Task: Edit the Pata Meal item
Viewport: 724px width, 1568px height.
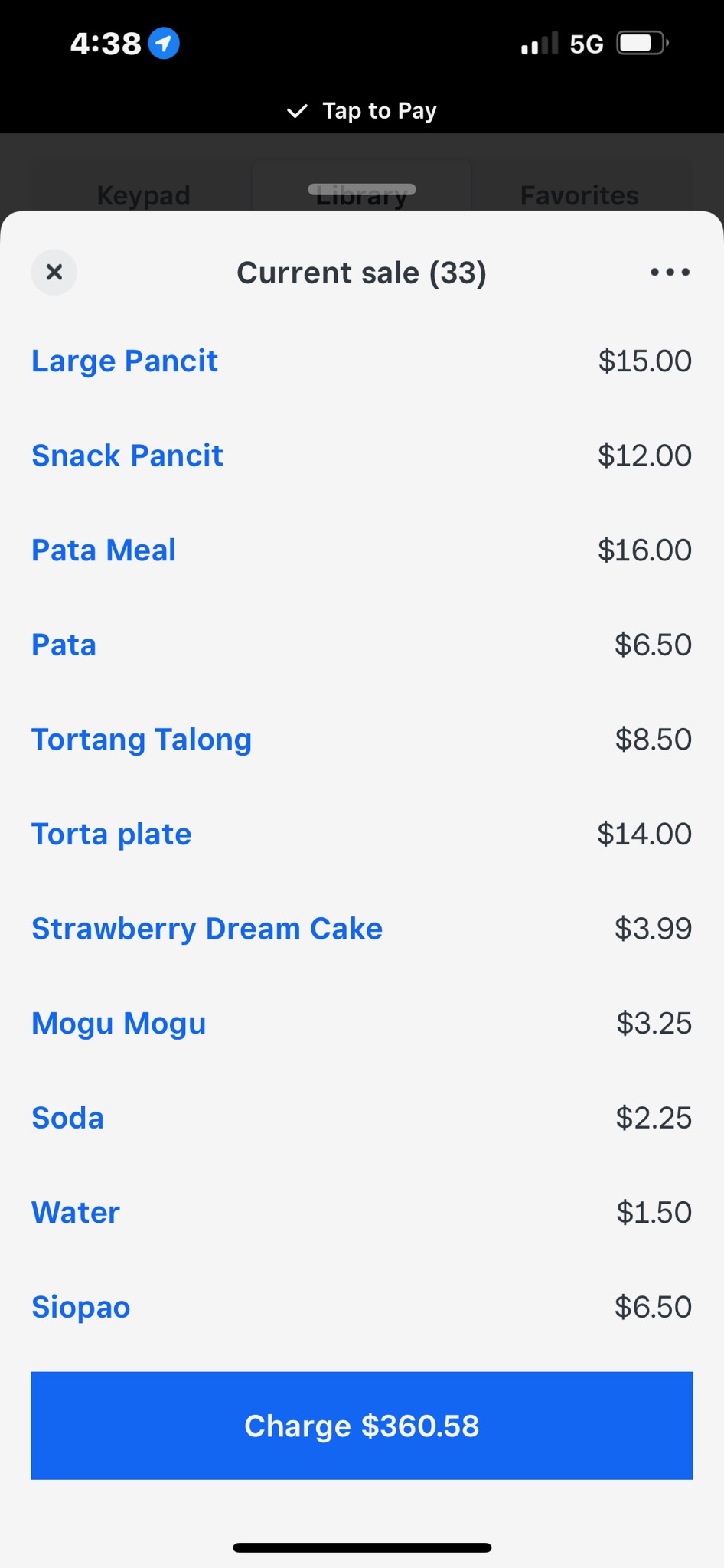Action: pos(362,550)
